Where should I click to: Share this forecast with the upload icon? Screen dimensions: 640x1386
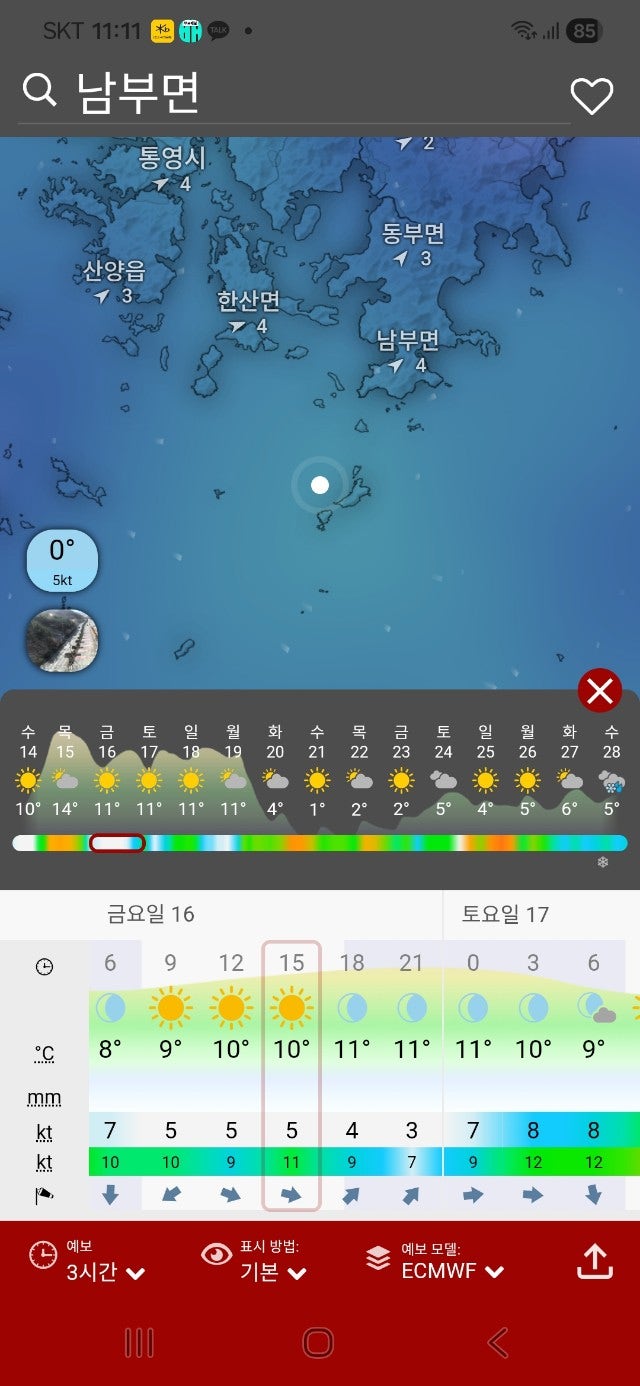595,1261
